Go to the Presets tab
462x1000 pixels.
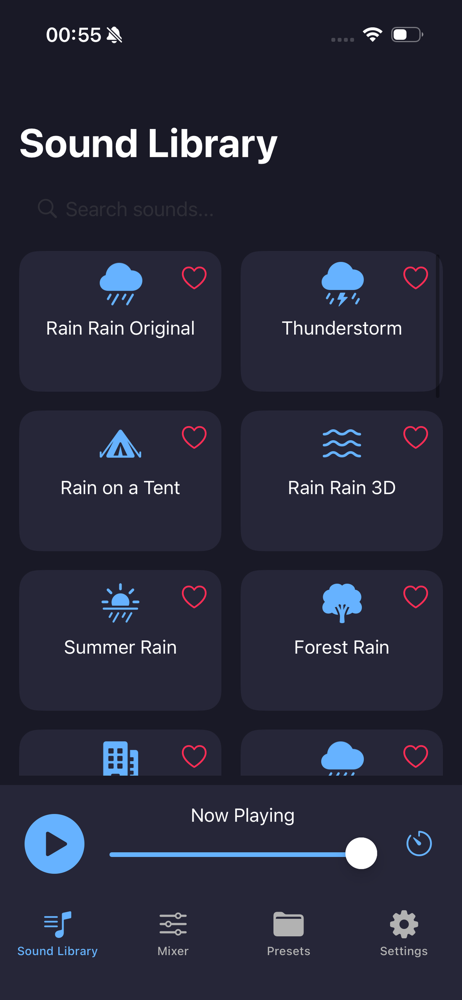[x=288, y=934]
